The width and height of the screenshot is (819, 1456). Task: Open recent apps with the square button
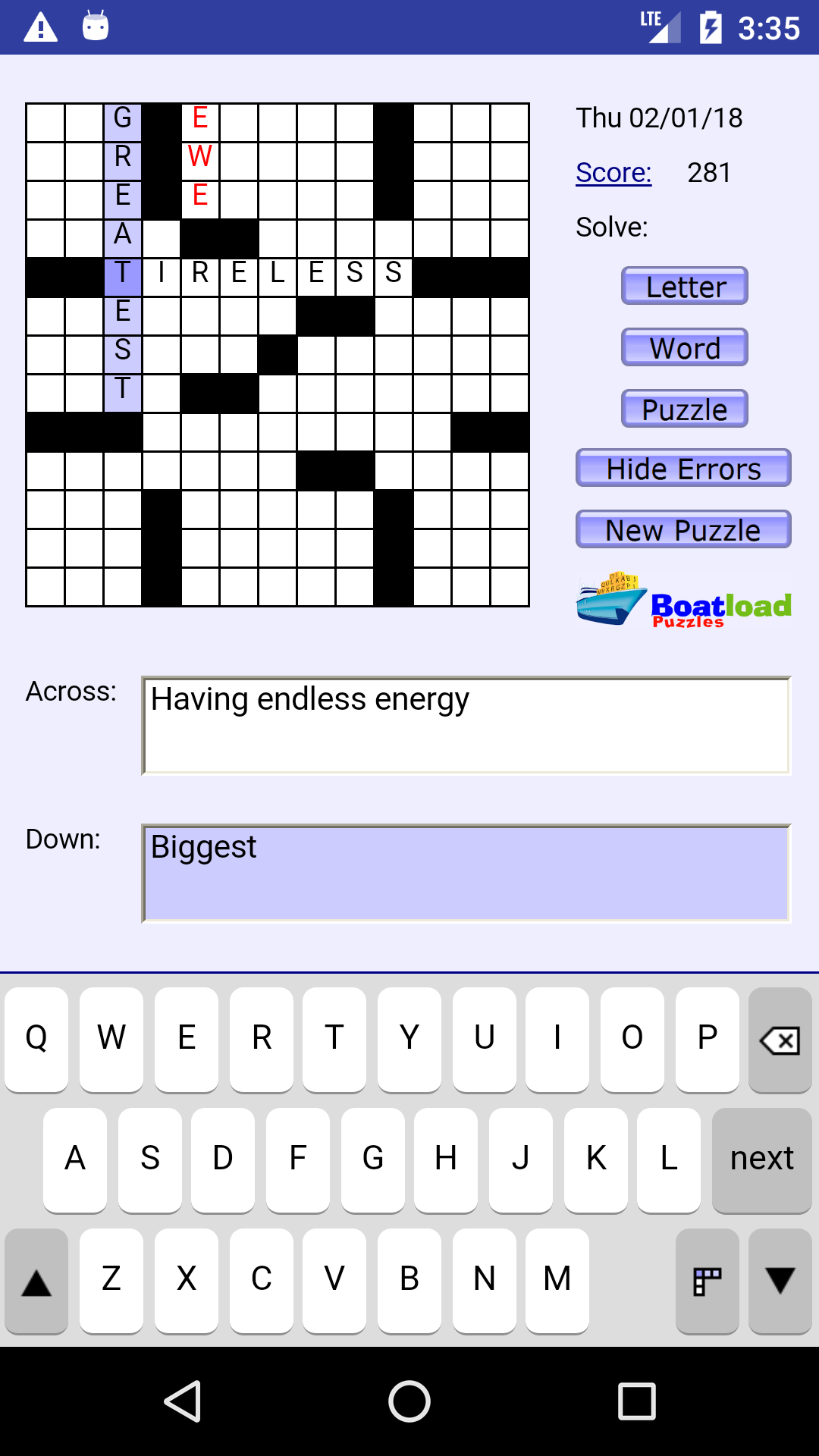point(637,1401)
